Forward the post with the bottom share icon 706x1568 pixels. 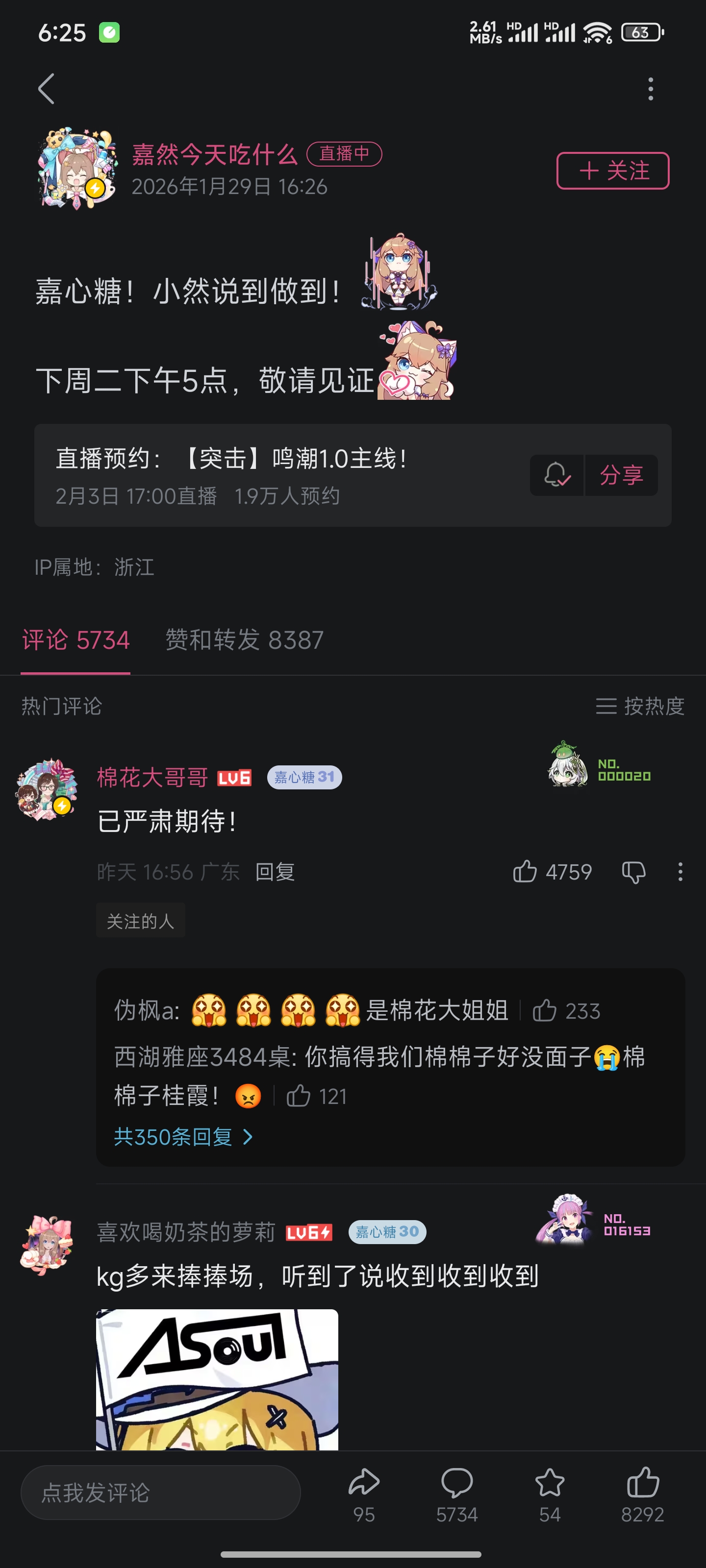pos(364,1491)
